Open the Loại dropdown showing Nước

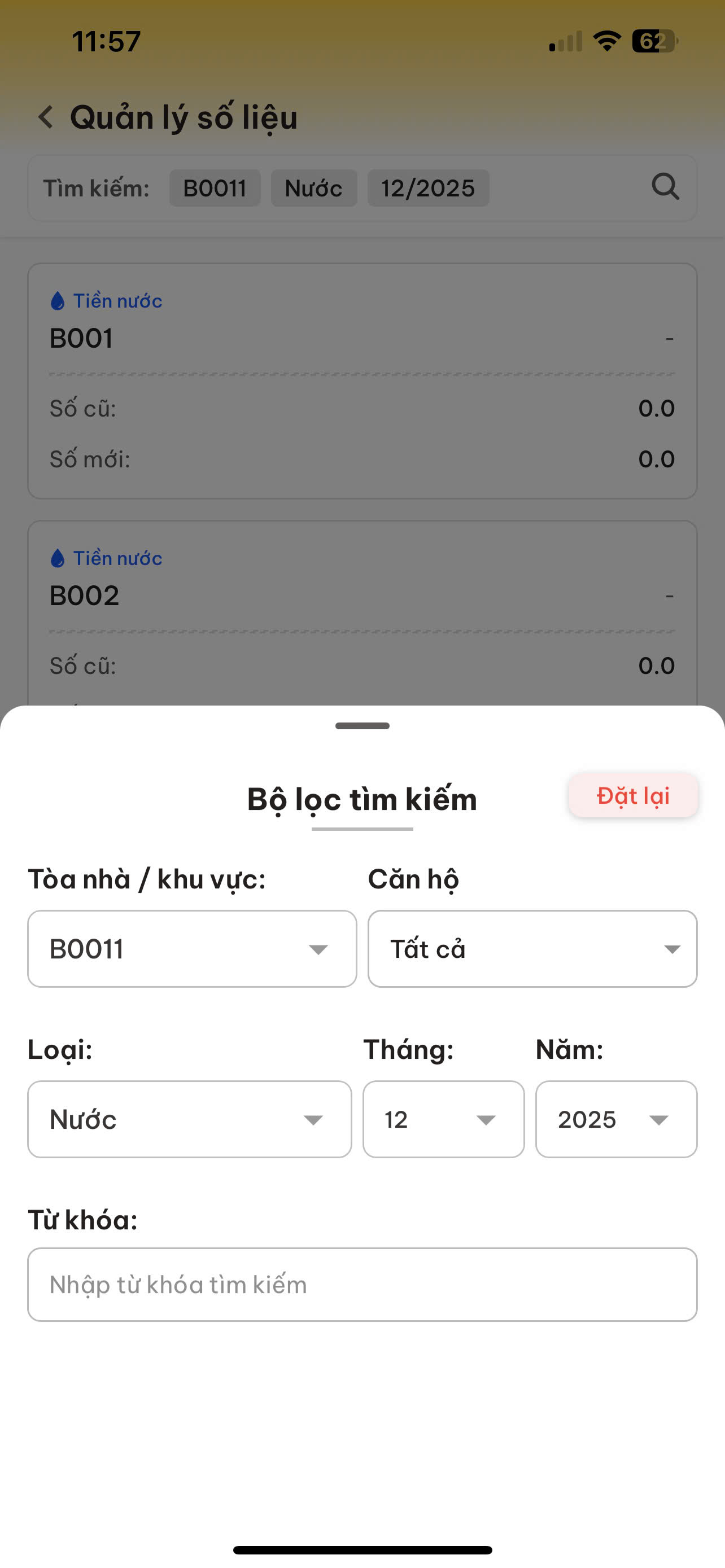click(189, 1119)
